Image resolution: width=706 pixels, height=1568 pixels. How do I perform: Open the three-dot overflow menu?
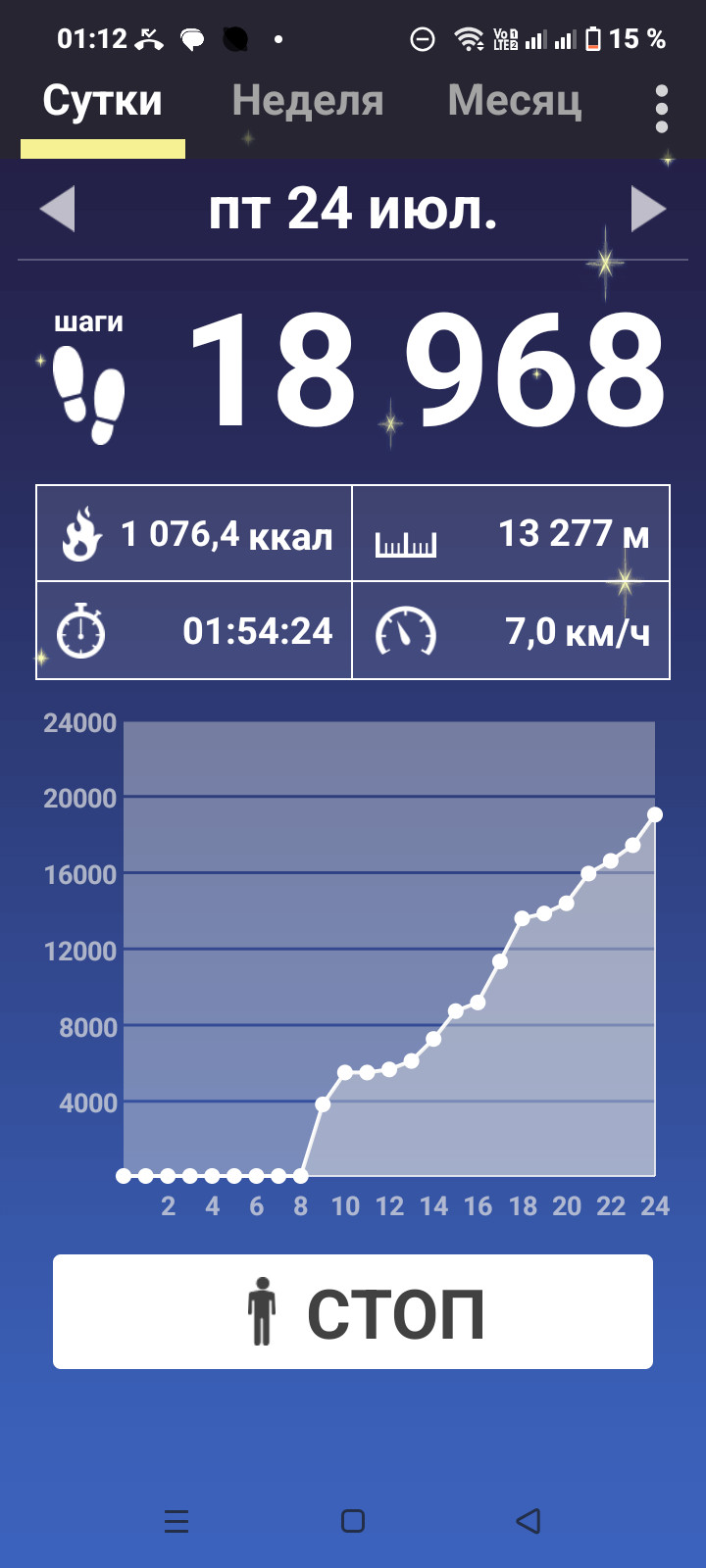click(x=662, y=108)
